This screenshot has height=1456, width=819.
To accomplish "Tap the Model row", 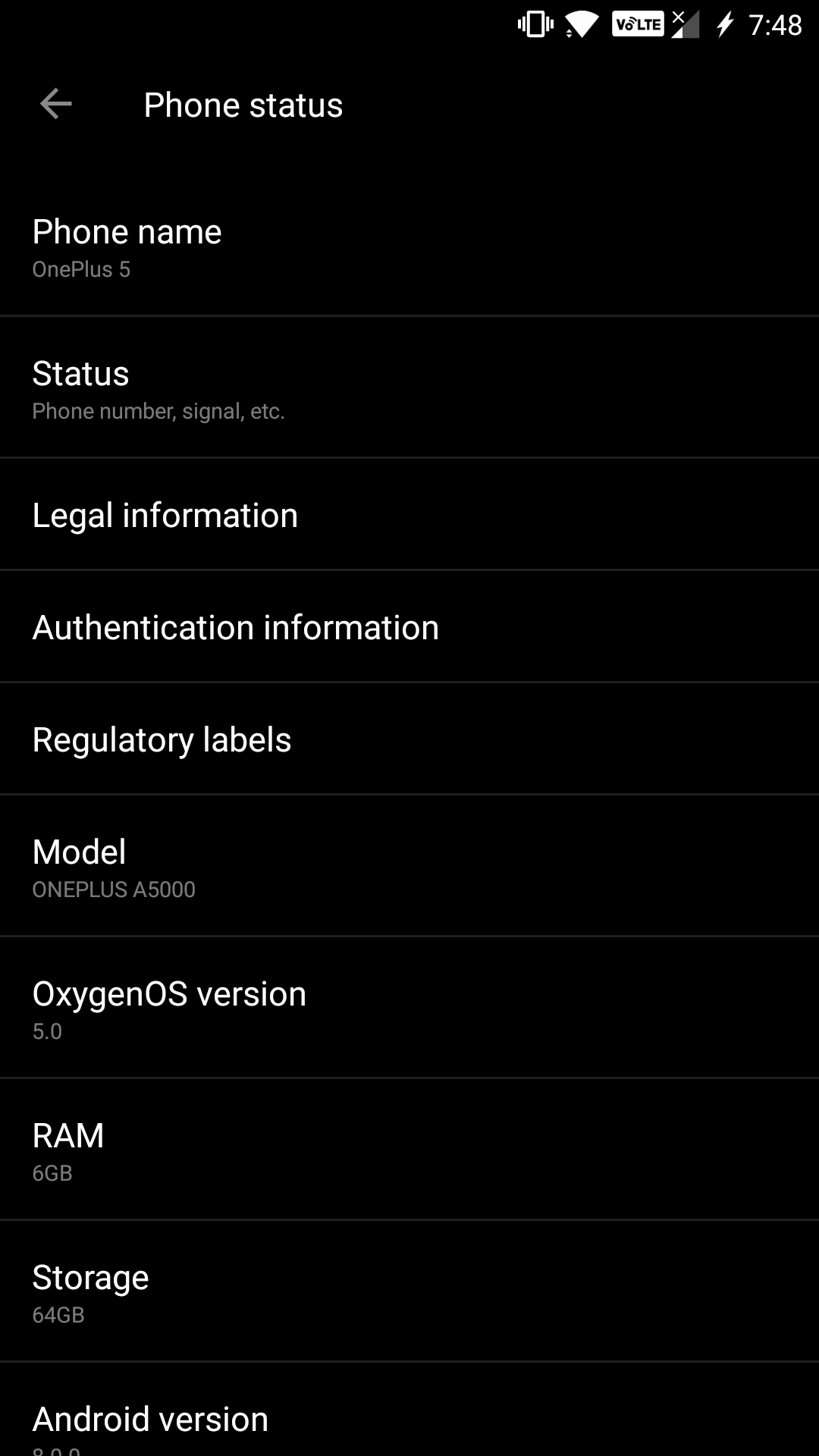I will pyautogui.click(x=409, y=866).
